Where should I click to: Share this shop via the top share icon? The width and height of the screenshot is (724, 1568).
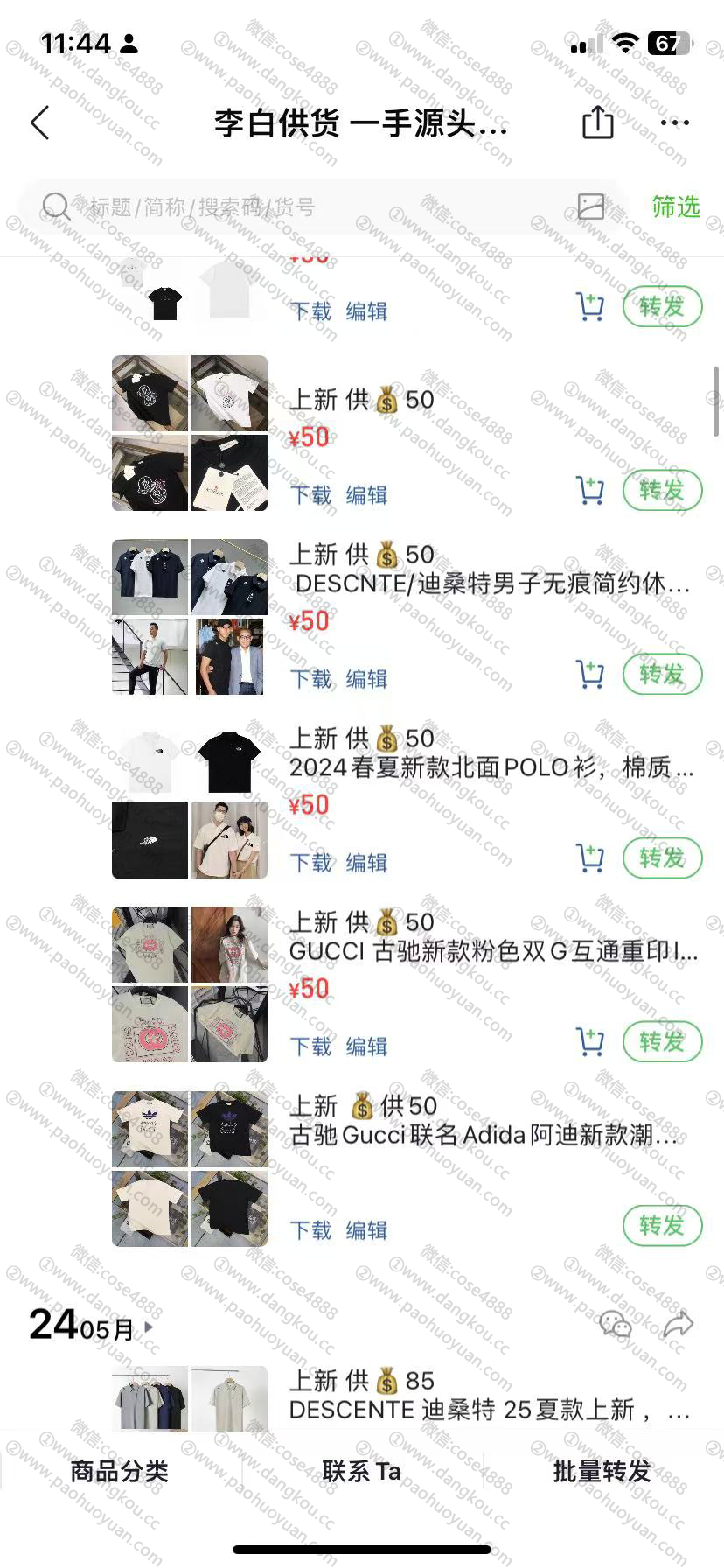(x=598, y=123)
